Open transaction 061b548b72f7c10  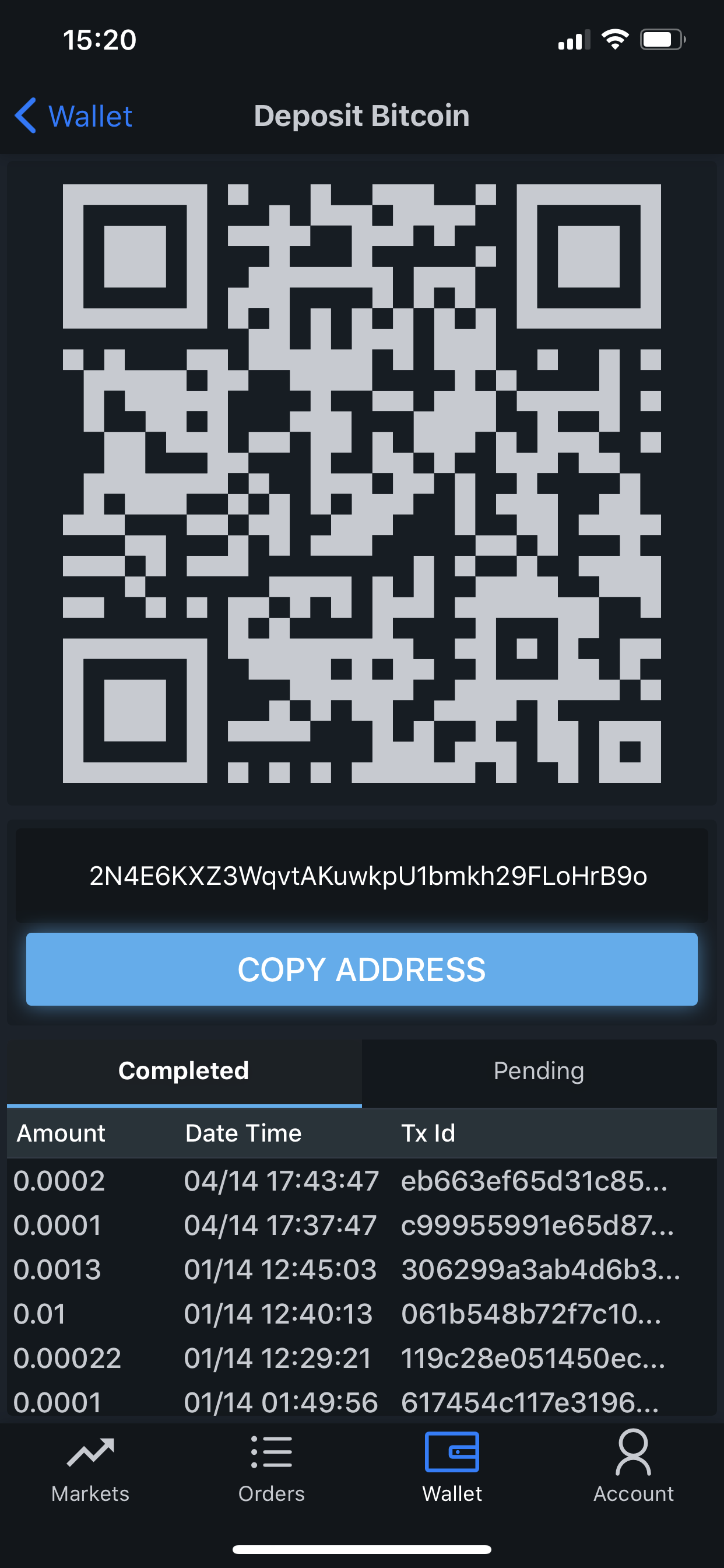point(530,1314)
